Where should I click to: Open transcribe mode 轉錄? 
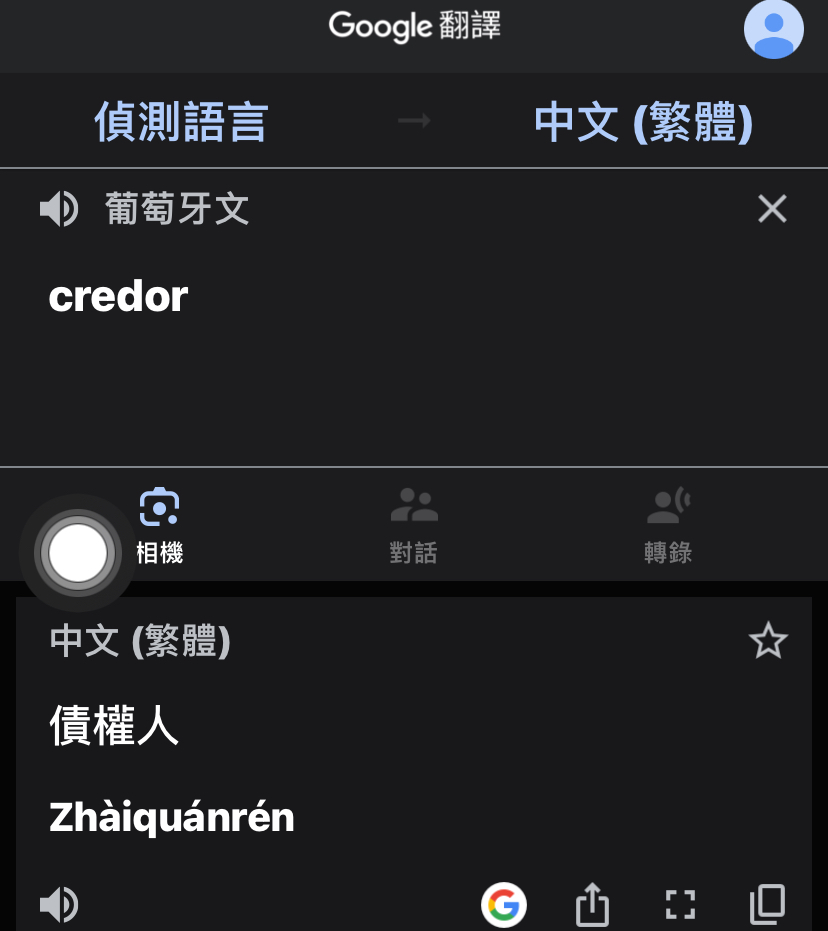[668, 525]
